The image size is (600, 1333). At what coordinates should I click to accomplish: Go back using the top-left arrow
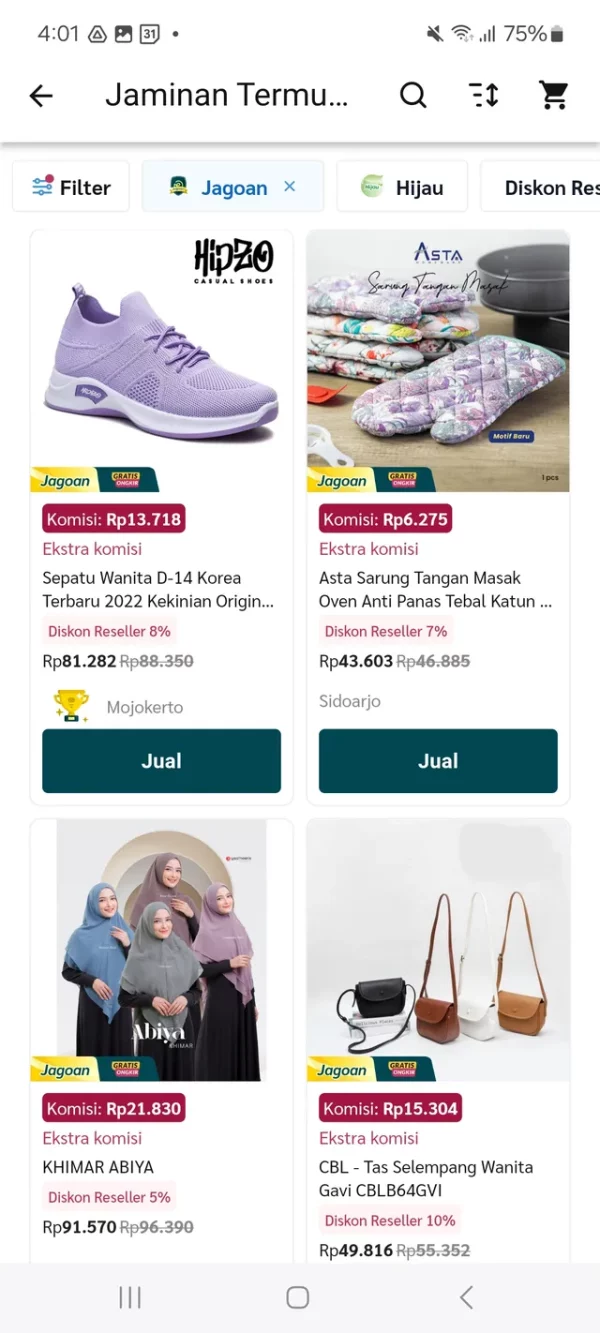click(x=41, y=96)
